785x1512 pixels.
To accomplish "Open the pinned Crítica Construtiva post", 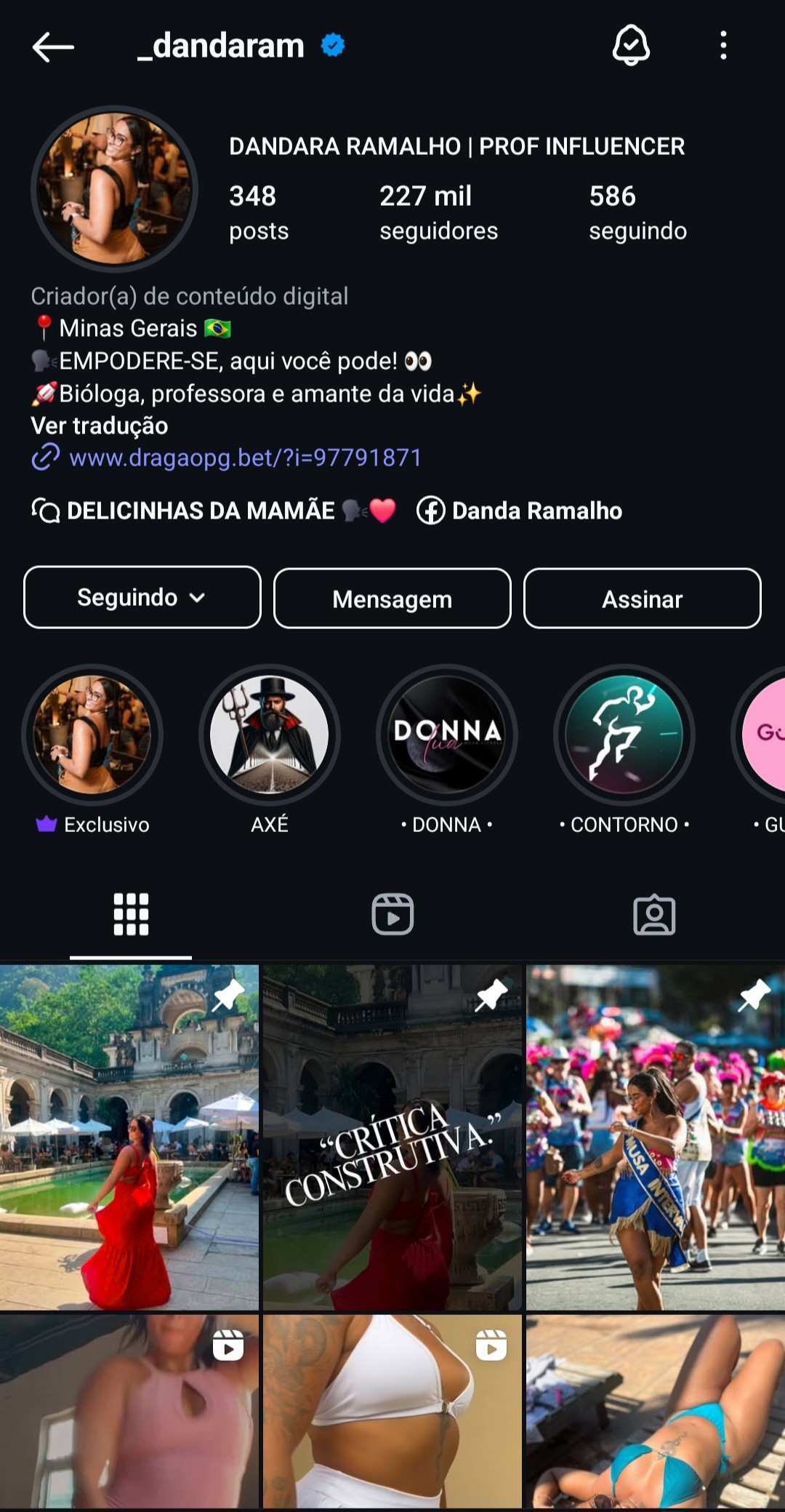I will click(x=392, y=1138).
